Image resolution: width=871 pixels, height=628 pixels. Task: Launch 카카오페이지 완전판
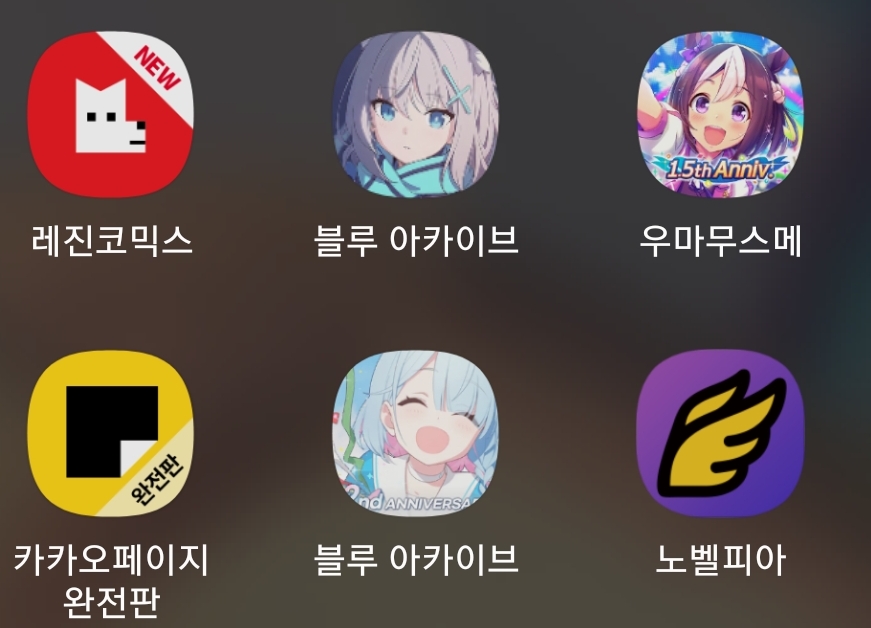[x=110, y=432]
